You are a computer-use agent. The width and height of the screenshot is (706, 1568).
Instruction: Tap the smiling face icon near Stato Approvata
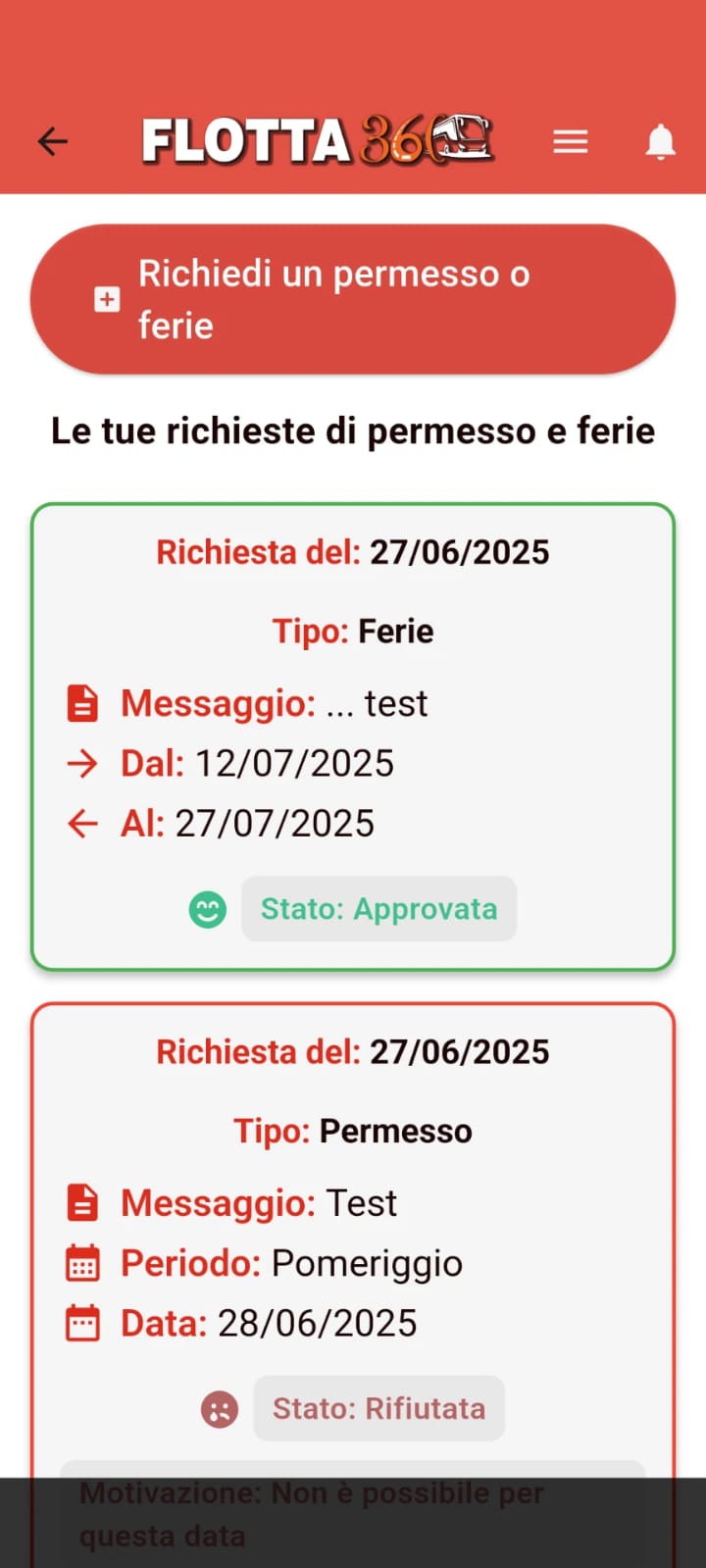pyautogui.click(x=207, y=909)
